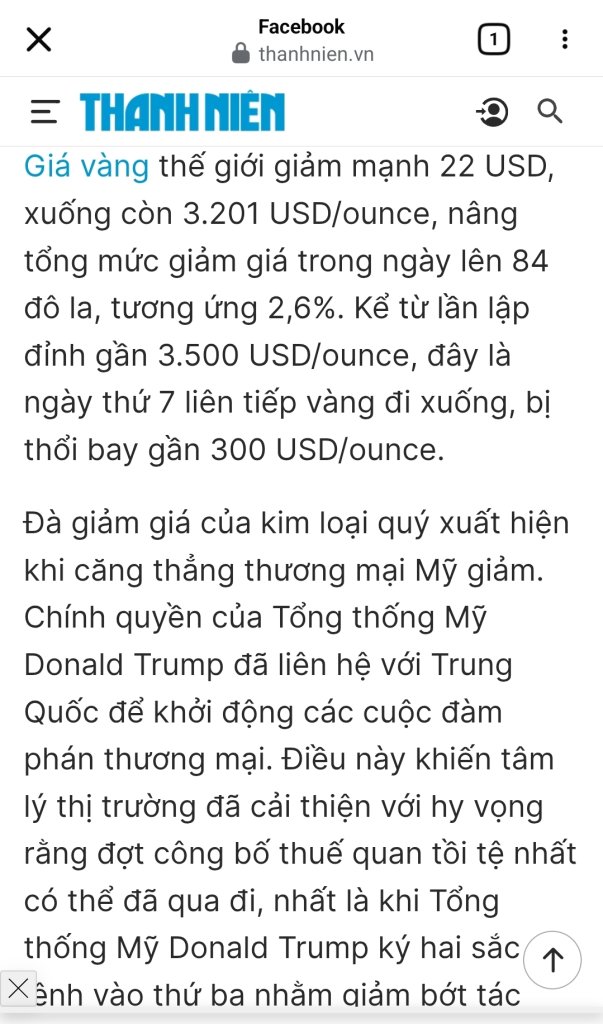Viewport: 603px width, 1024px height.
Task: Open the tab switcher showing 1 tab
Action: (494, 40)
